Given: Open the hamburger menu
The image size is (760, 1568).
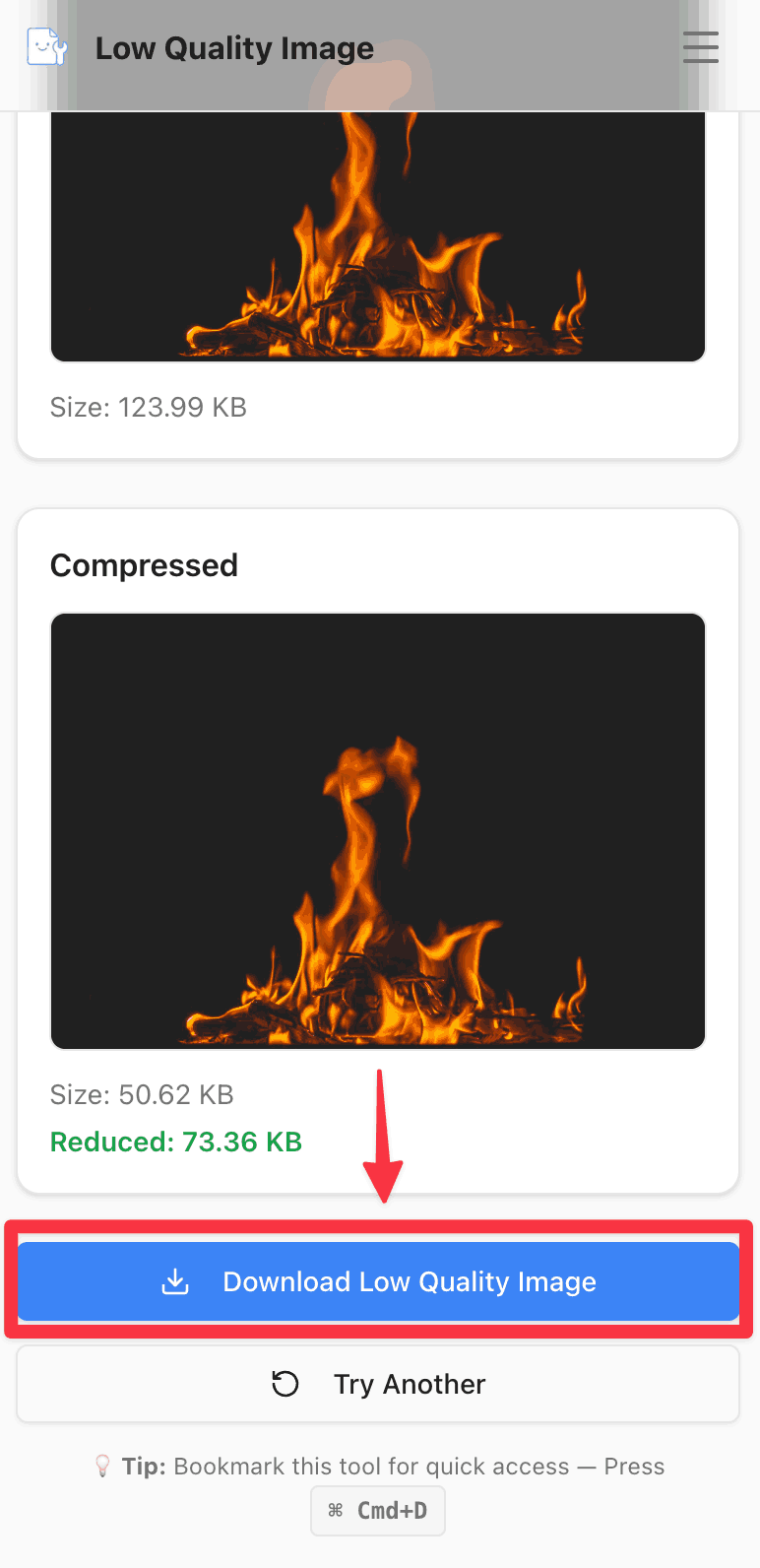Looking at the screenshot, I should point(700,47).
